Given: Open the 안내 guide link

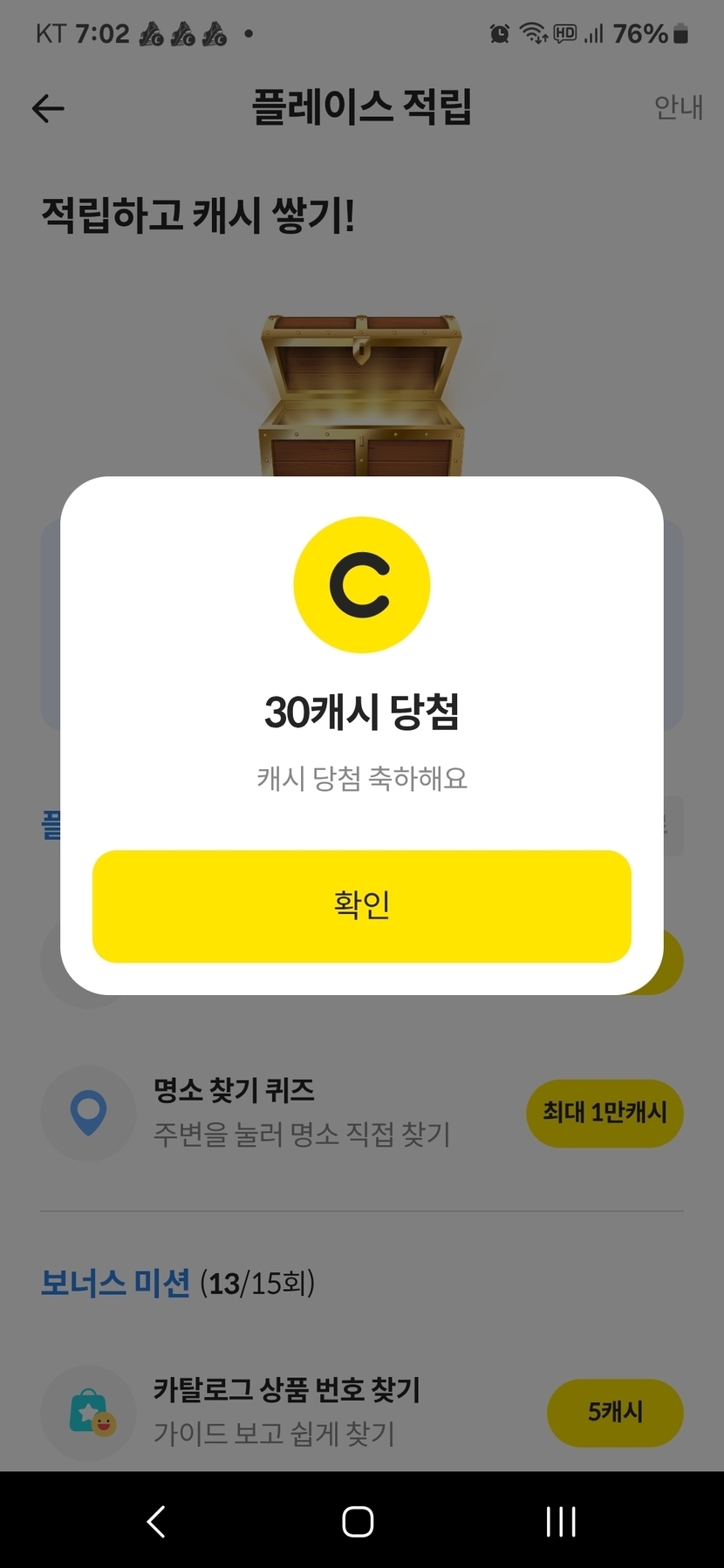Looking at the screenshot, I should [x=678, y=107].
